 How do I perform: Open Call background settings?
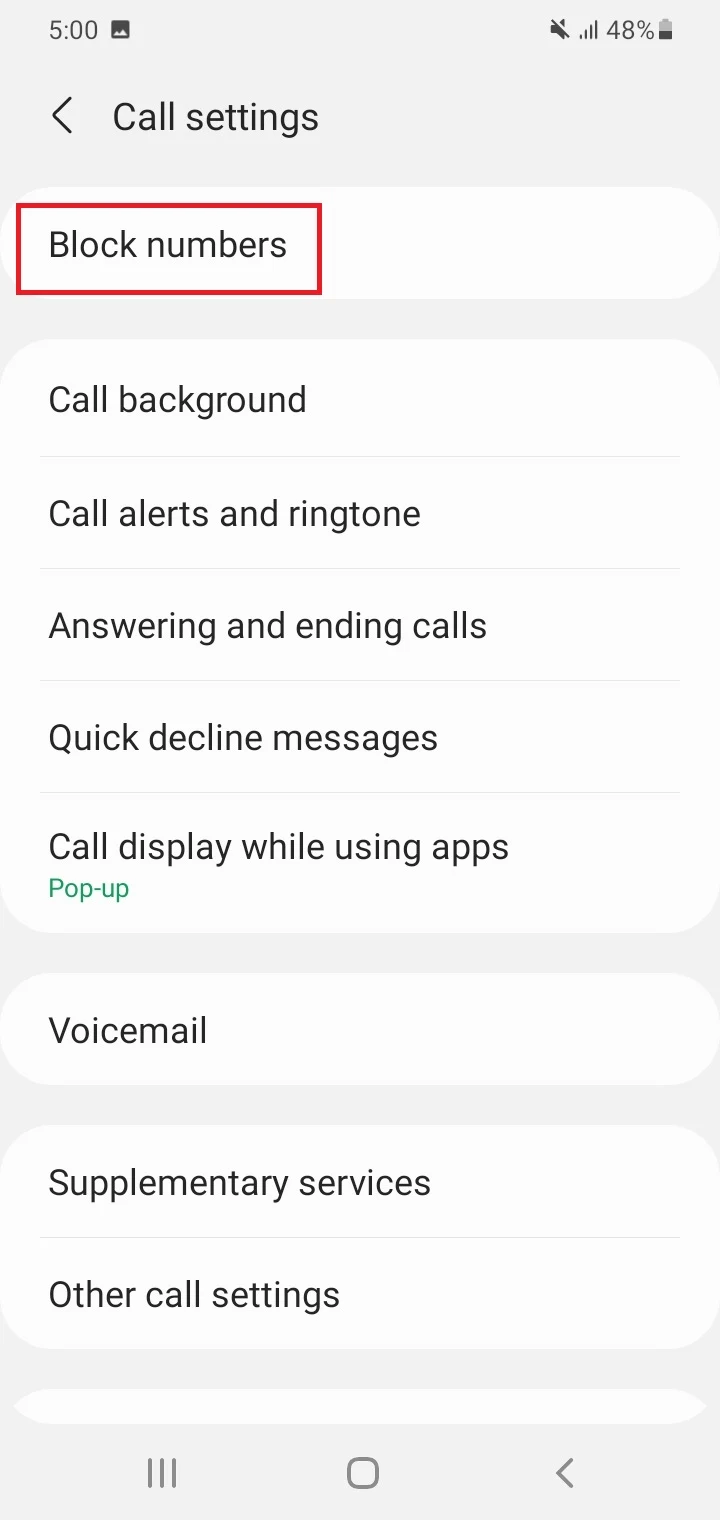tap(360, 400)
